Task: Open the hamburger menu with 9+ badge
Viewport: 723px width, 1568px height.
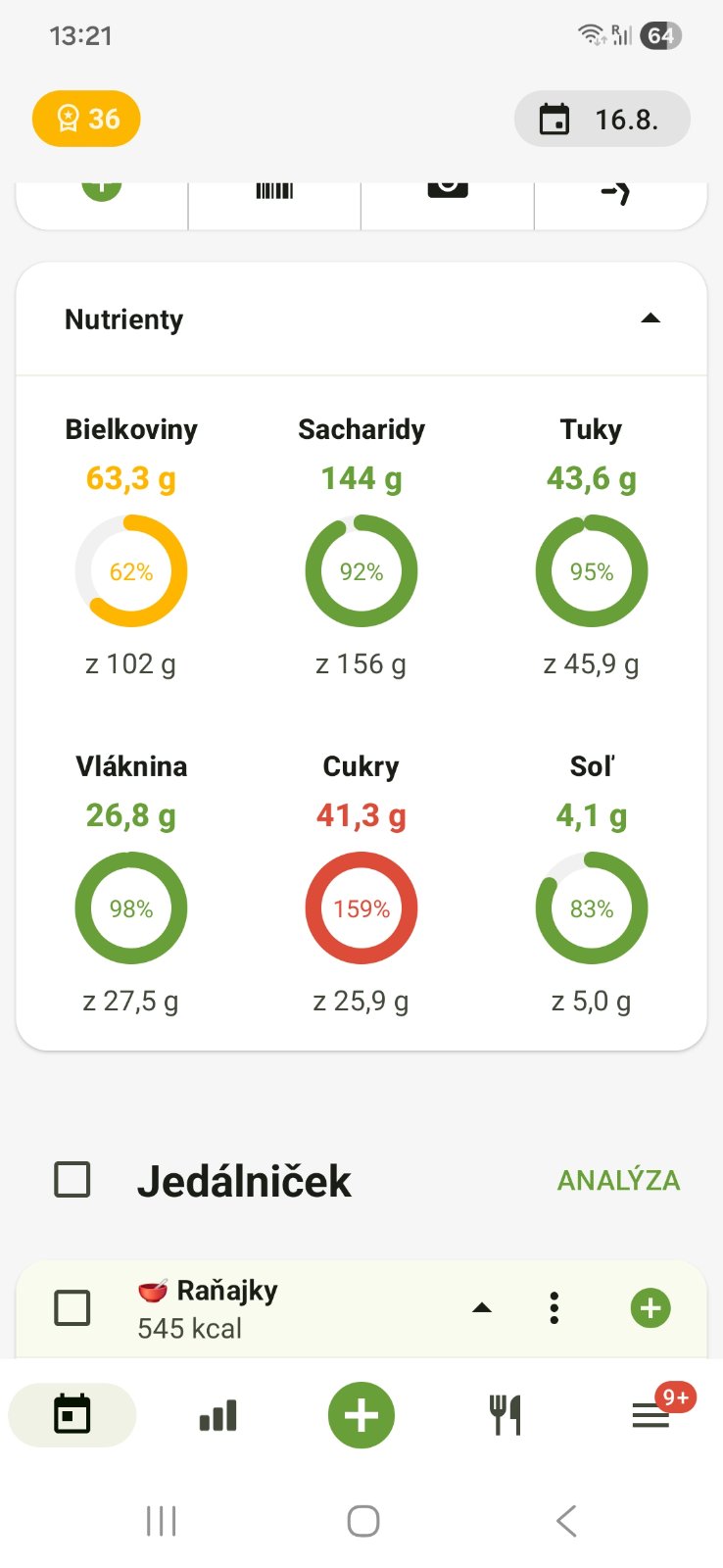Action: point(652,1413)
